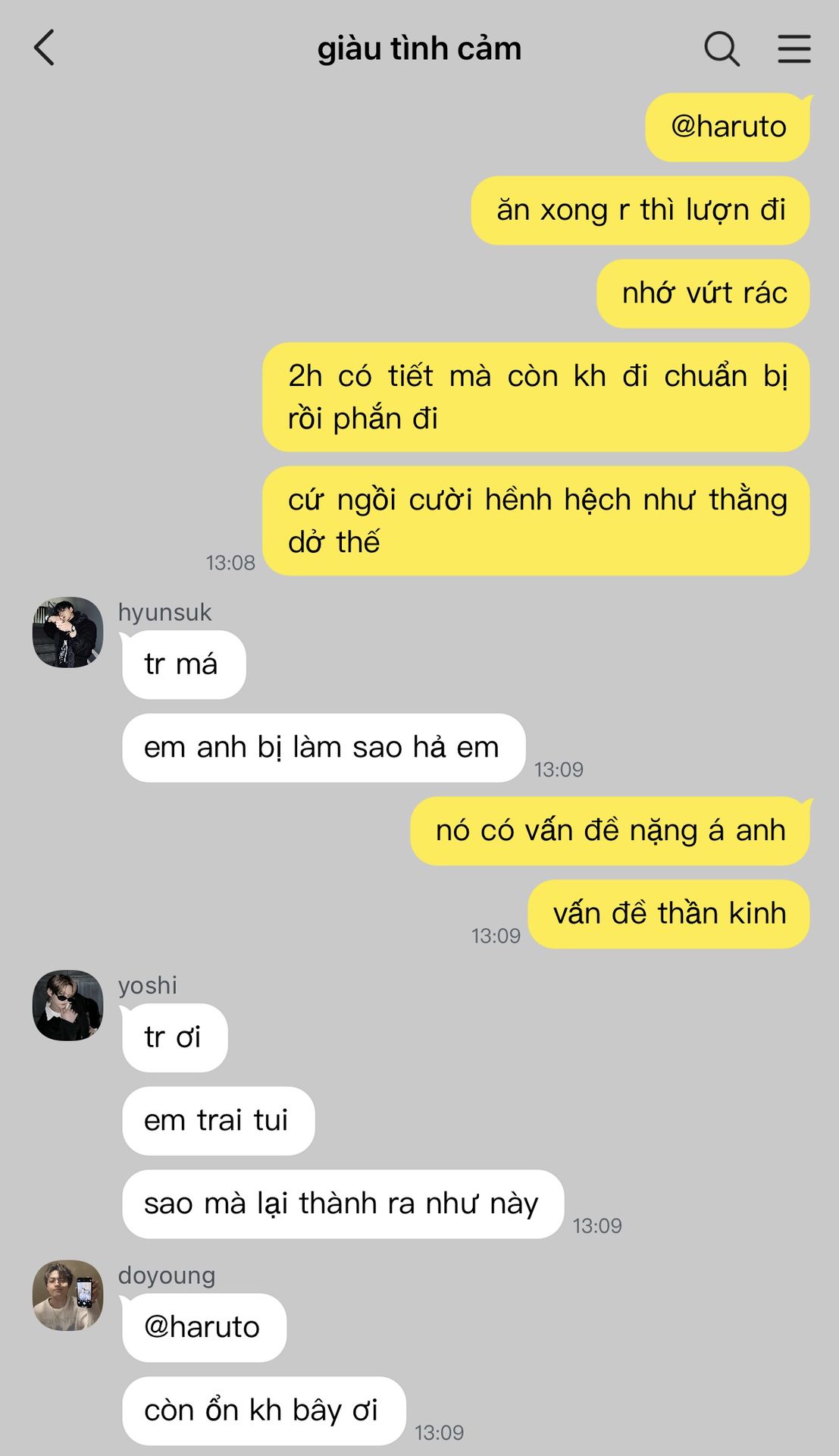The height and width of the screenshot is (1456, 839).
Task: Tap doyoung's @haruto mention
Action: 202,1326
